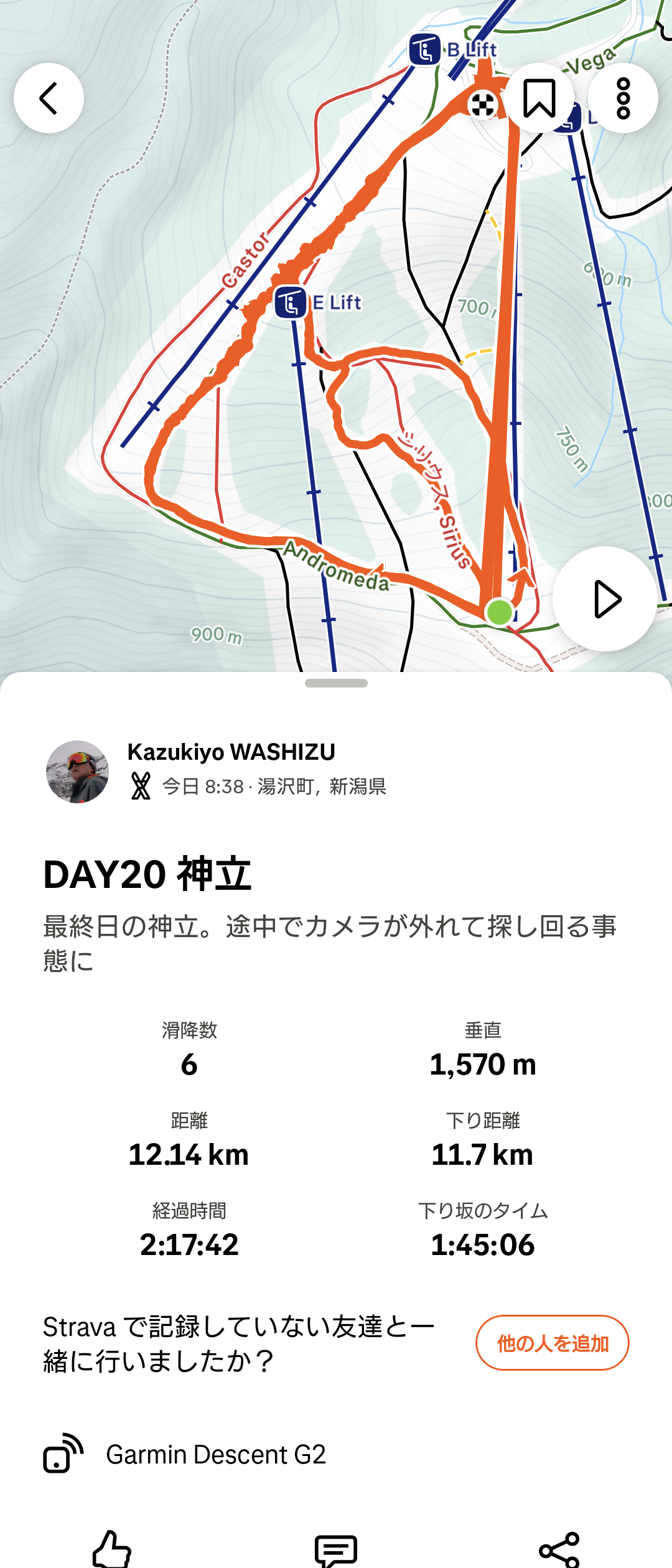Bookmark this activity

click(x=539, y=98)
